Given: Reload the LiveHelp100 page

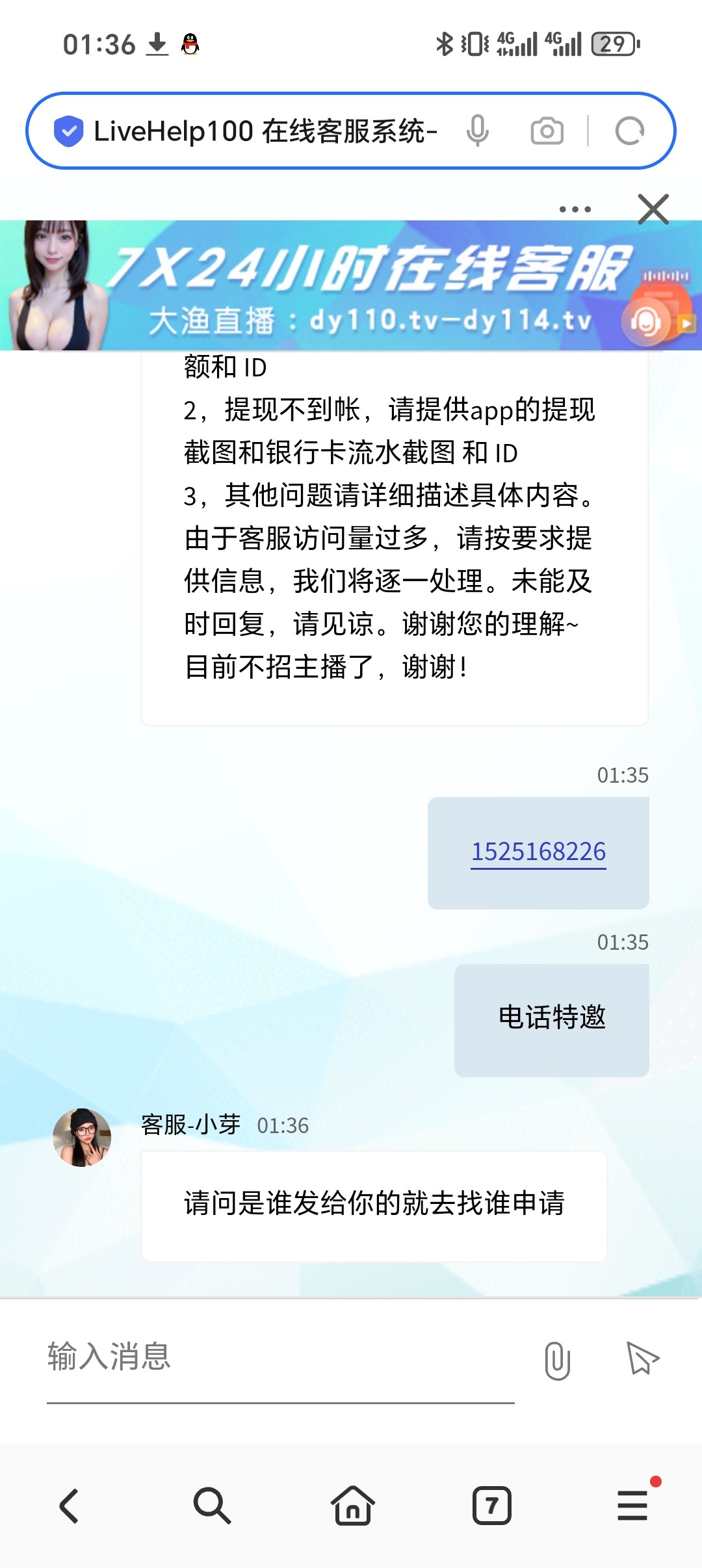Looking at the screenshot, I should click(629, 131).
